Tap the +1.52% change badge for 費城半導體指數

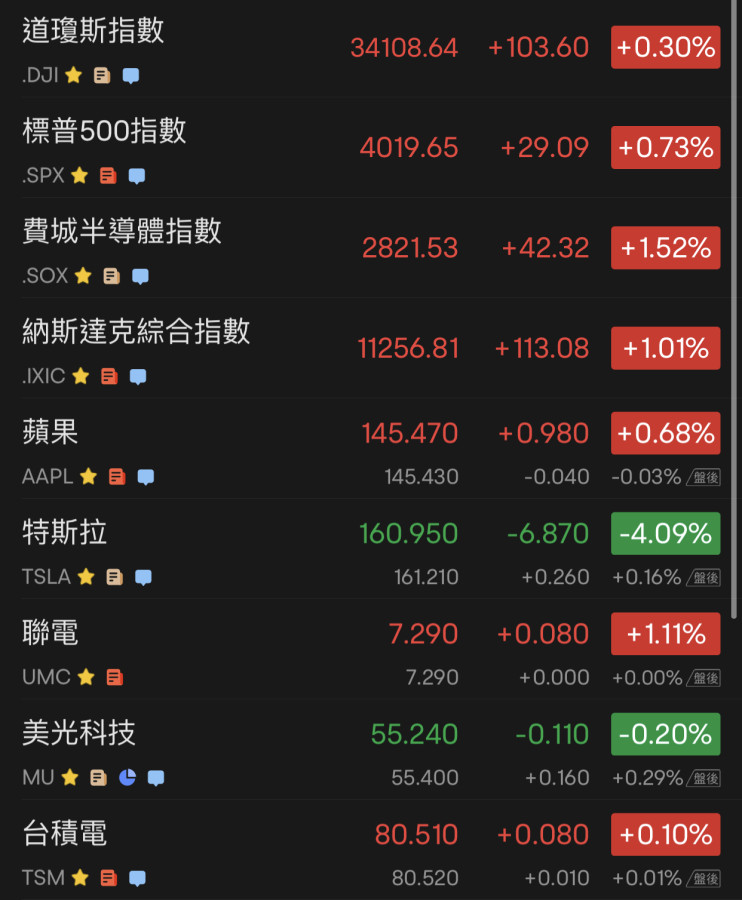tap(665, 248)
